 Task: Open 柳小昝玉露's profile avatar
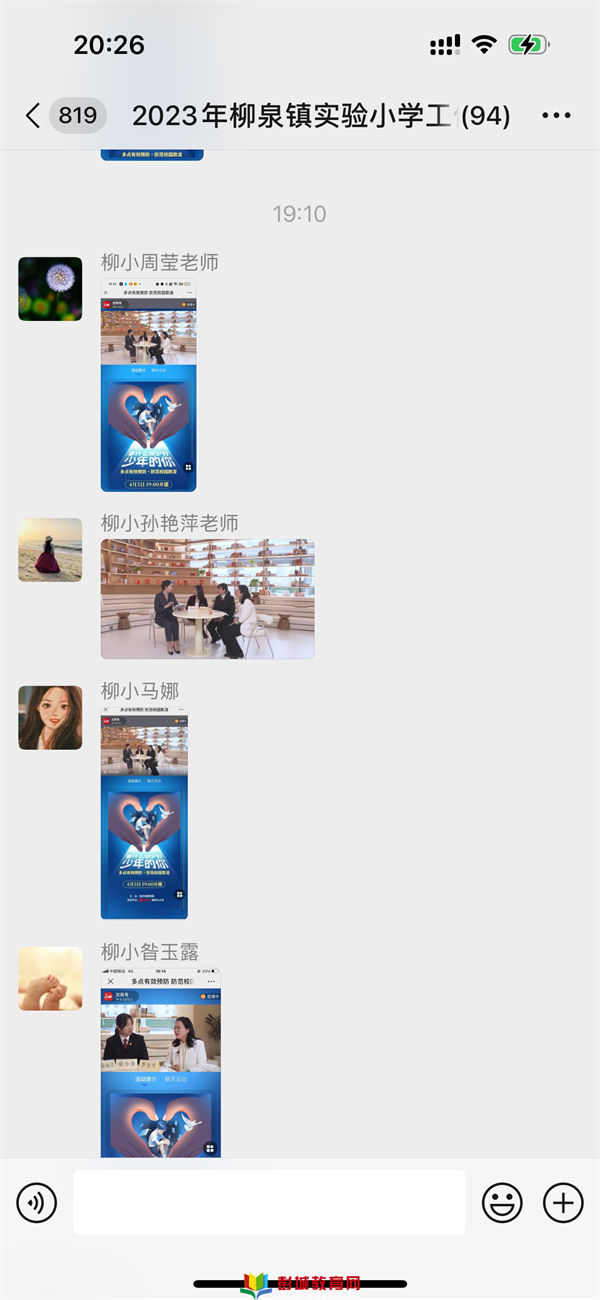(x=50, y=979)
